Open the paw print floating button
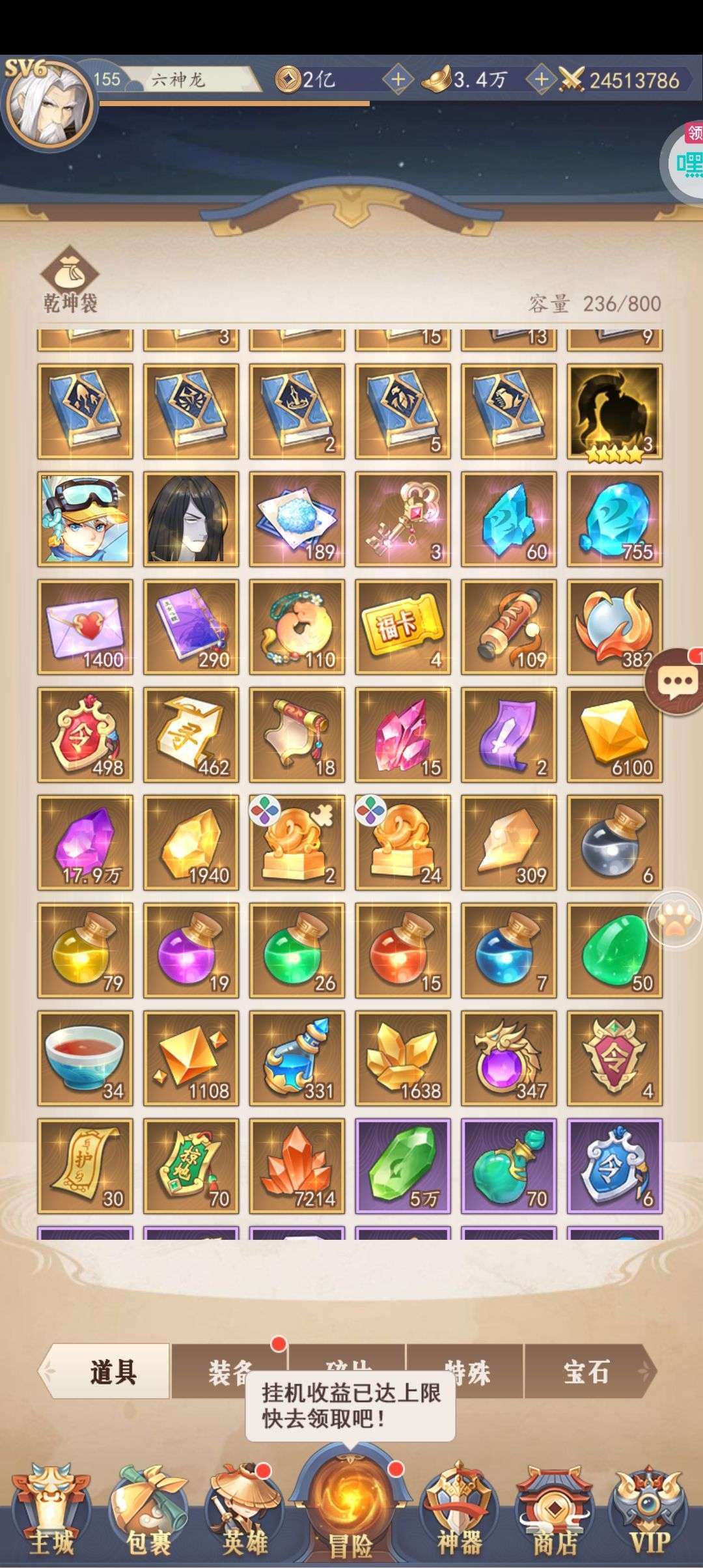The width and height of the screenshot is (703, 1568). pyautogui.click(x=675, y=919)
